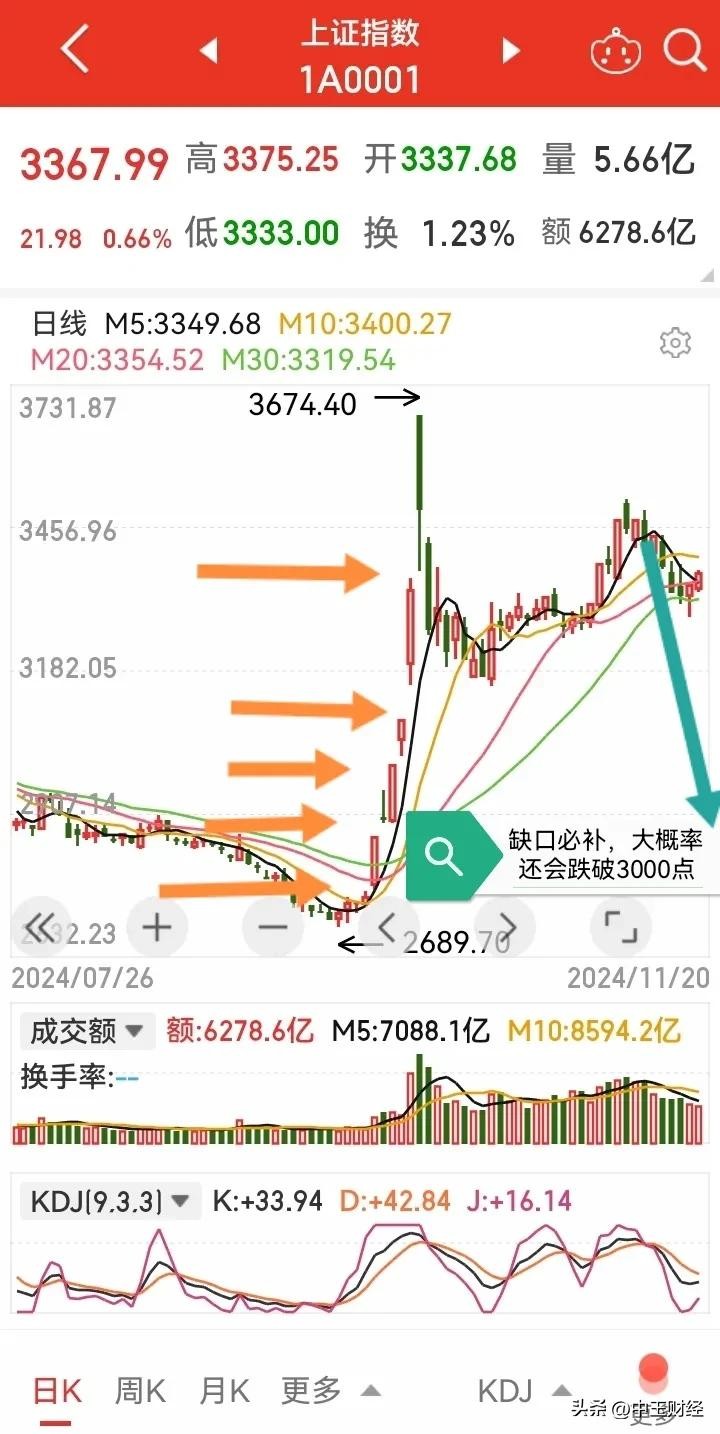Jump chart to earliest with double-left arrows
Screen dimensions: 720x1434
point(39,927)
